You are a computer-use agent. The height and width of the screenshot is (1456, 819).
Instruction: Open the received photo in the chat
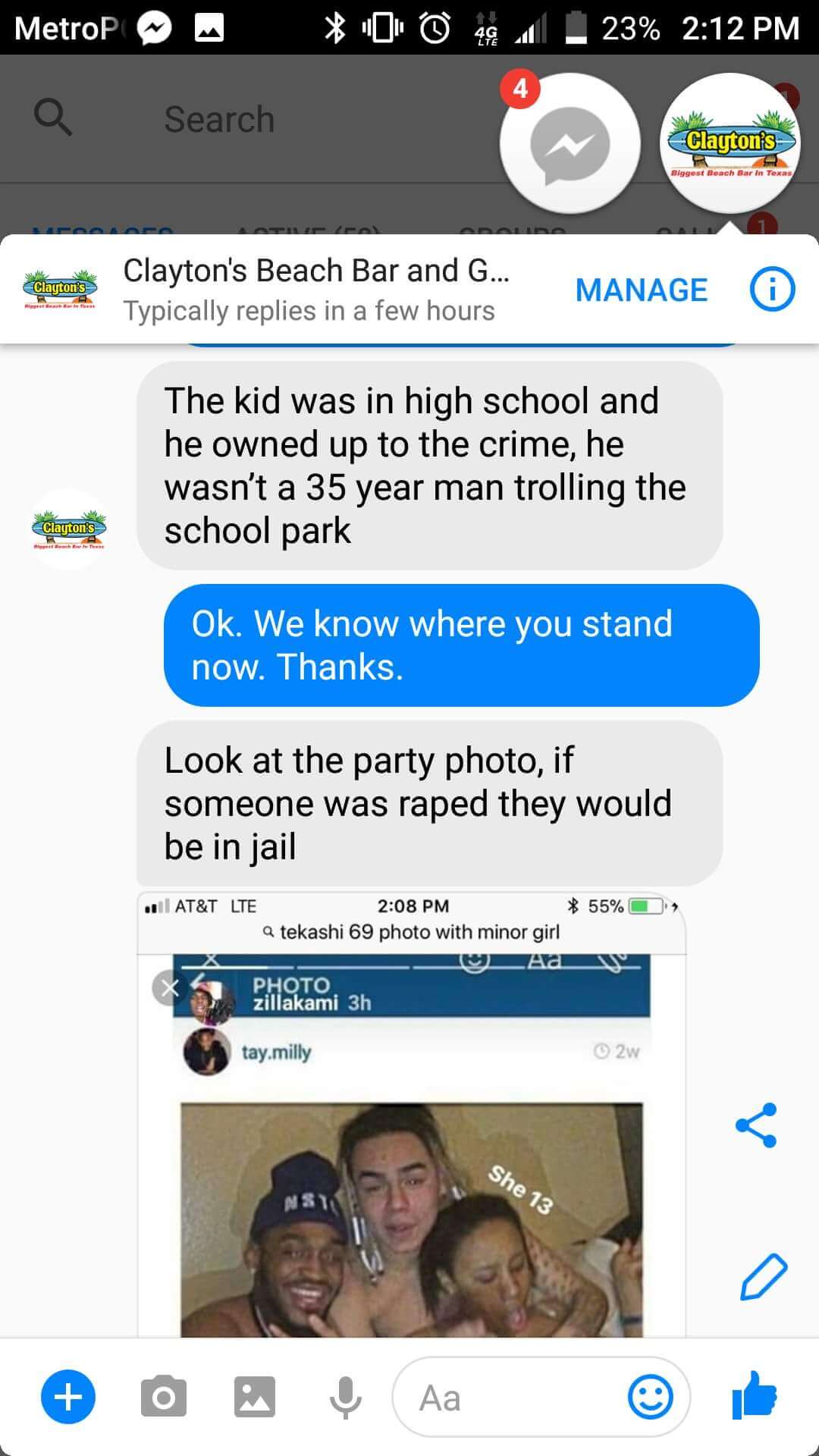click(412, 1115)
